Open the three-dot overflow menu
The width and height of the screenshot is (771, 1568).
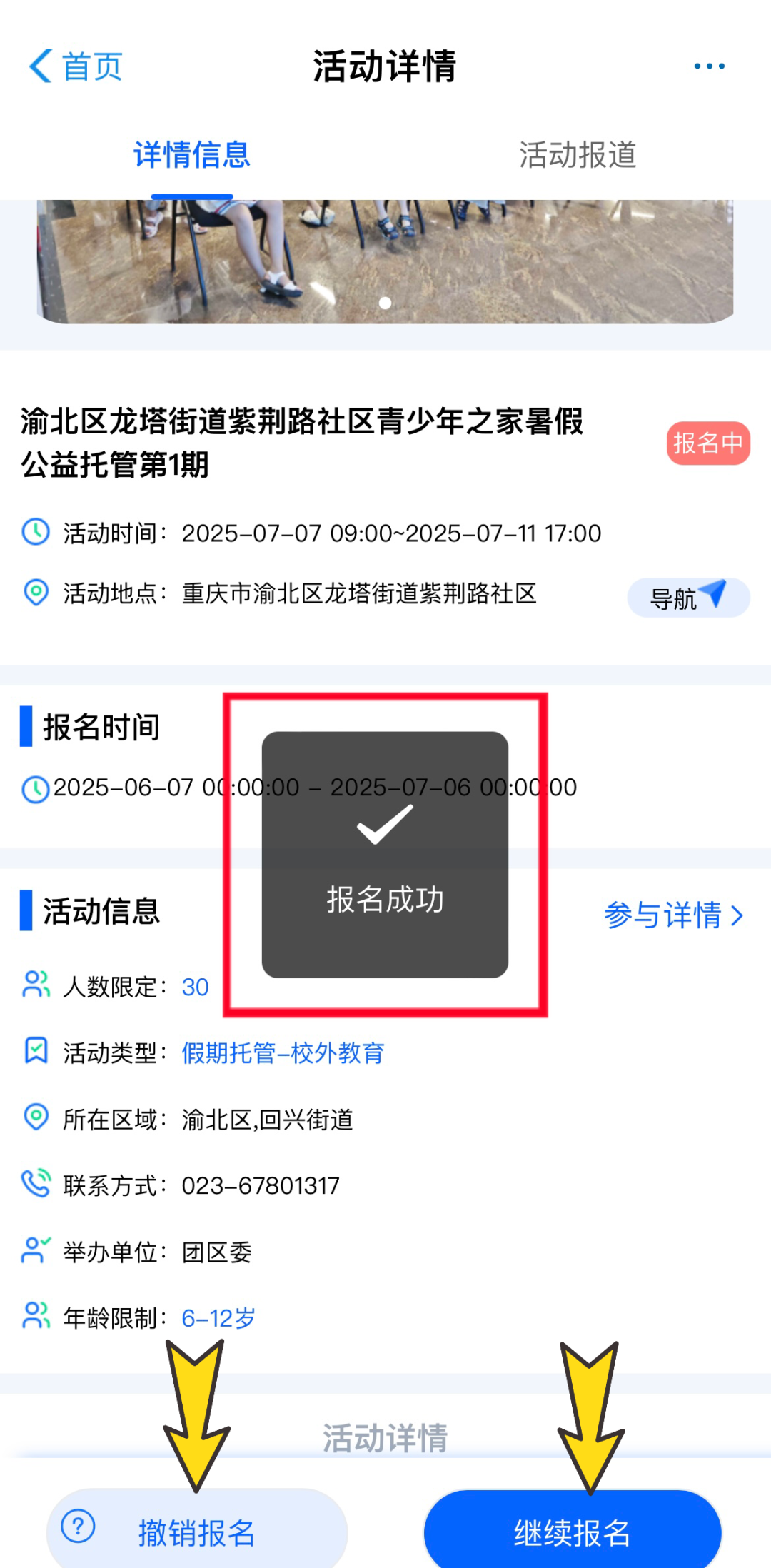(x=709, y=66)
